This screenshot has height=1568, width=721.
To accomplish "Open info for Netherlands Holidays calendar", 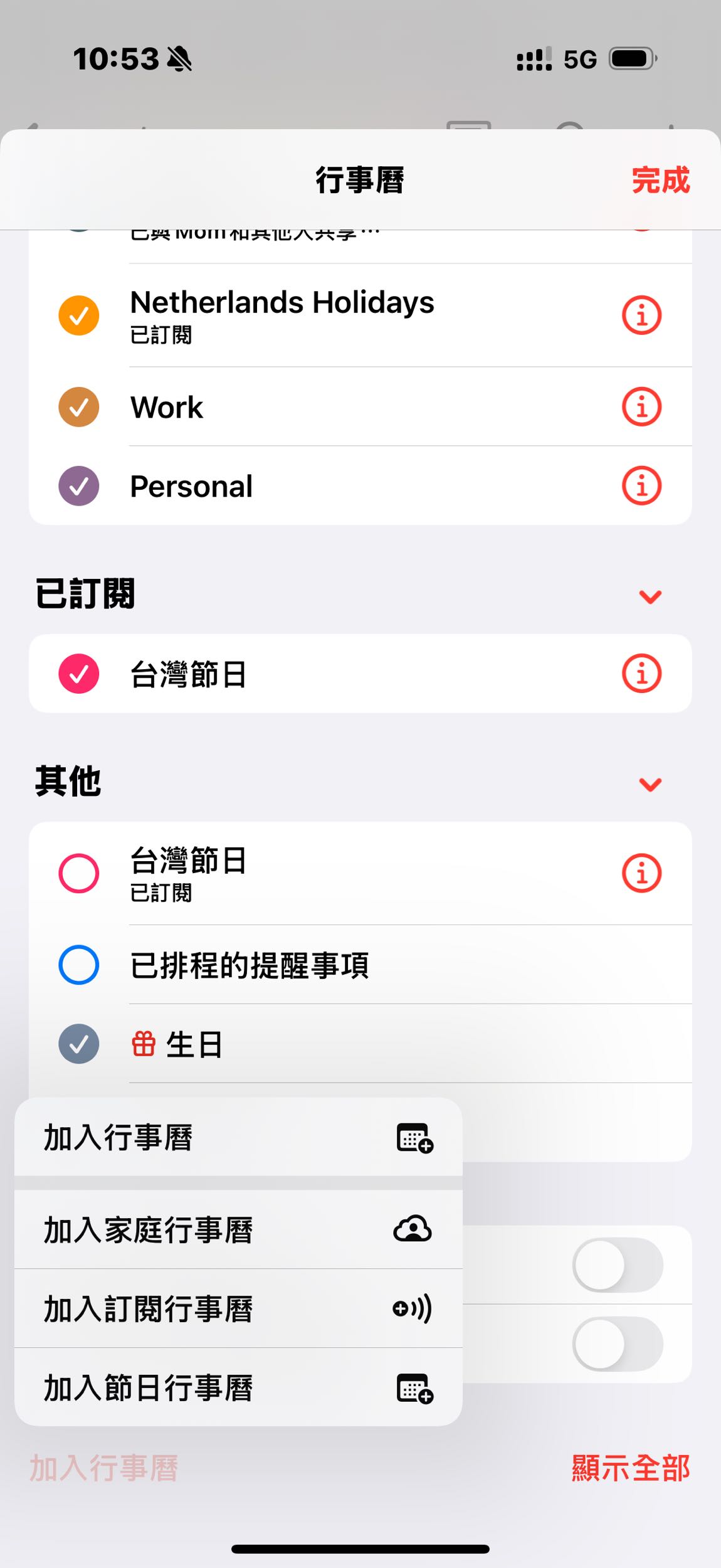I will (x=641, y=315).
